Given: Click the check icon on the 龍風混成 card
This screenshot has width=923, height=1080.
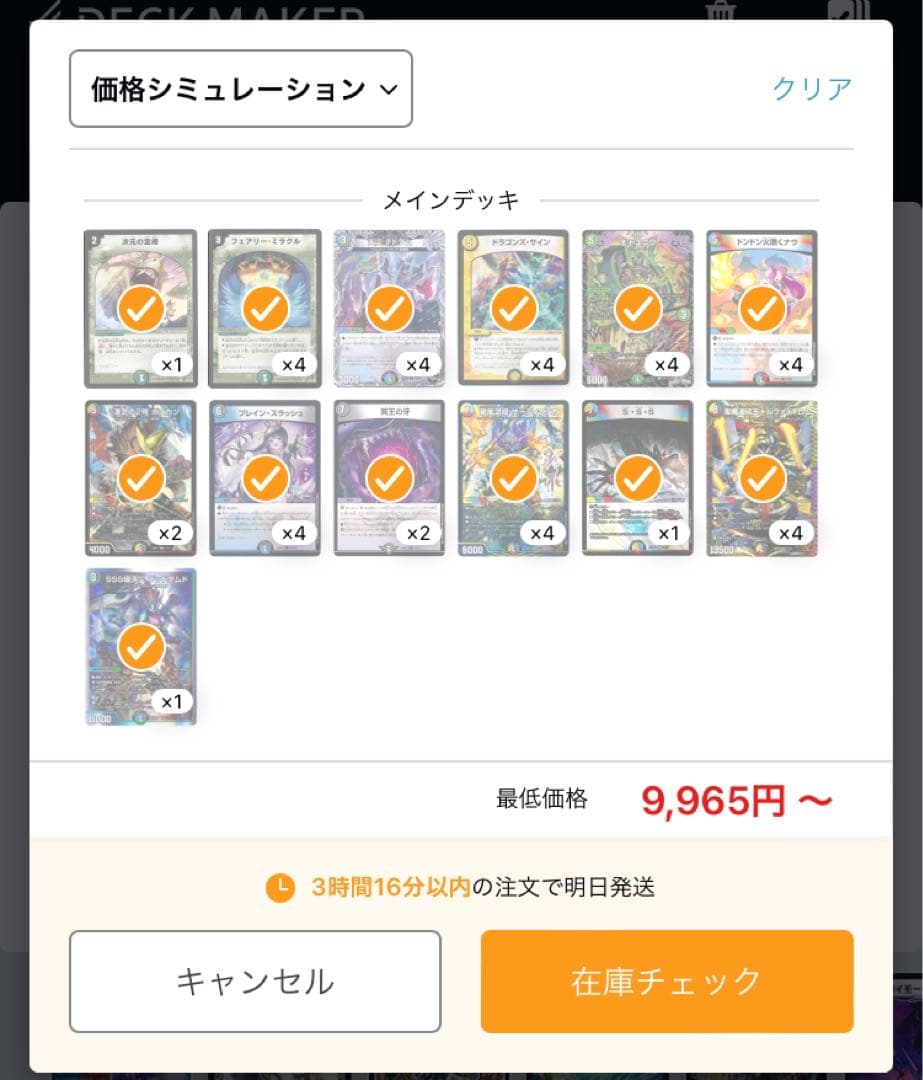Looking at the screenshot, I should tap(513, 477).
